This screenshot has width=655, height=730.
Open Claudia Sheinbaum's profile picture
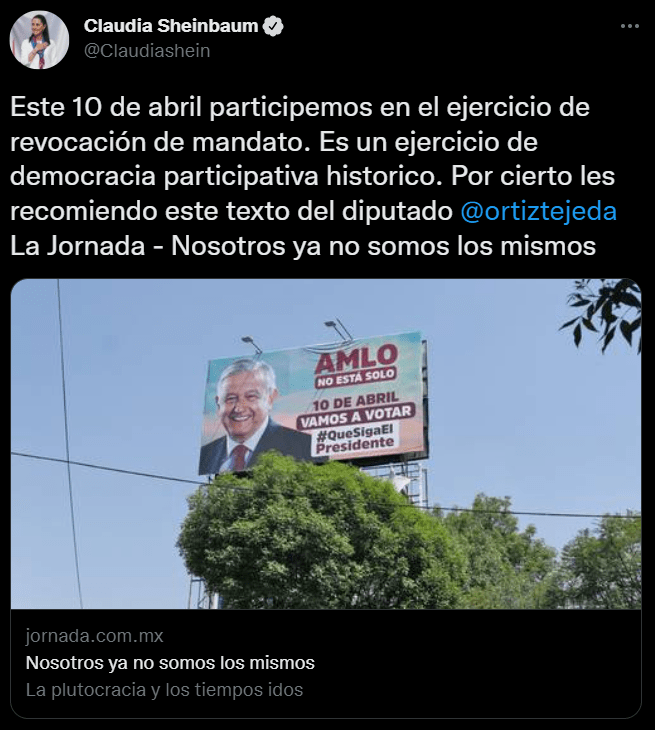coord(39,40)
